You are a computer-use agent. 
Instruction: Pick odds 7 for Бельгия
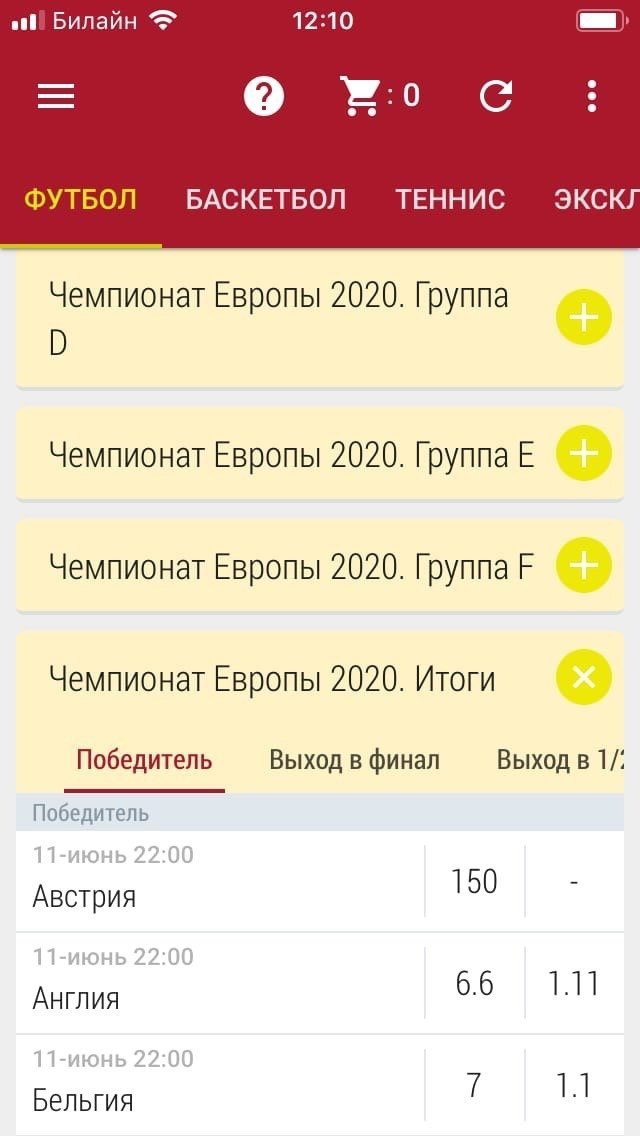(x=474, y=1085)
